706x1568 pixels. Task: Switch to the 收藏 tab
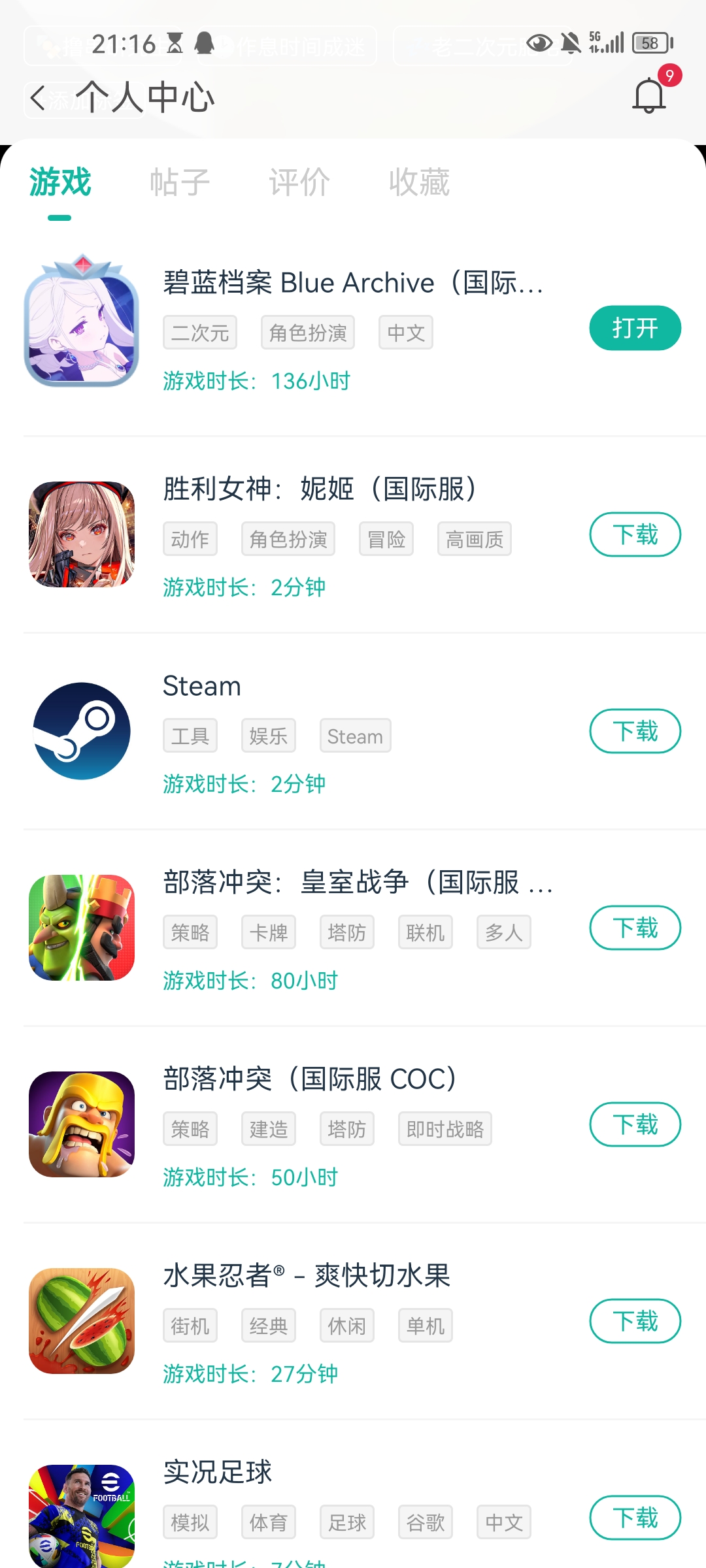point(419,182)
